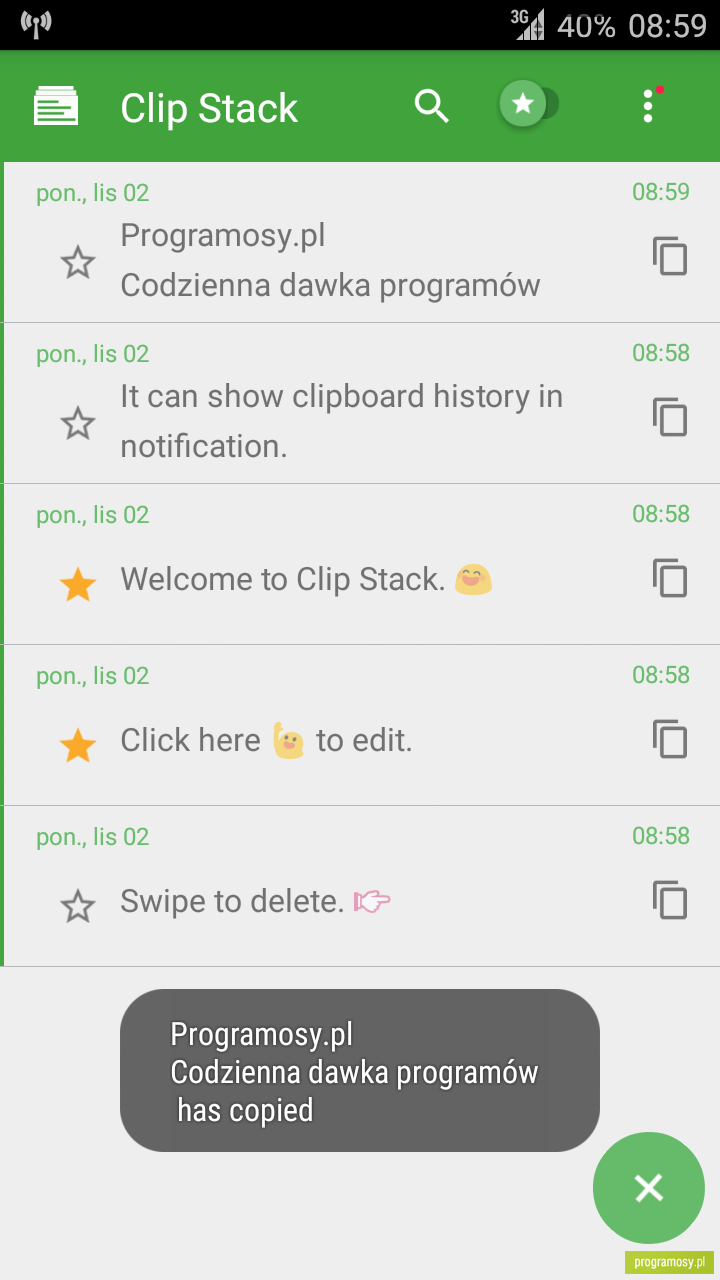The width and height of the screenshot is (720, 1280).
Task: Remove star from Click here to edit clip
Action: tap(77, 746)
